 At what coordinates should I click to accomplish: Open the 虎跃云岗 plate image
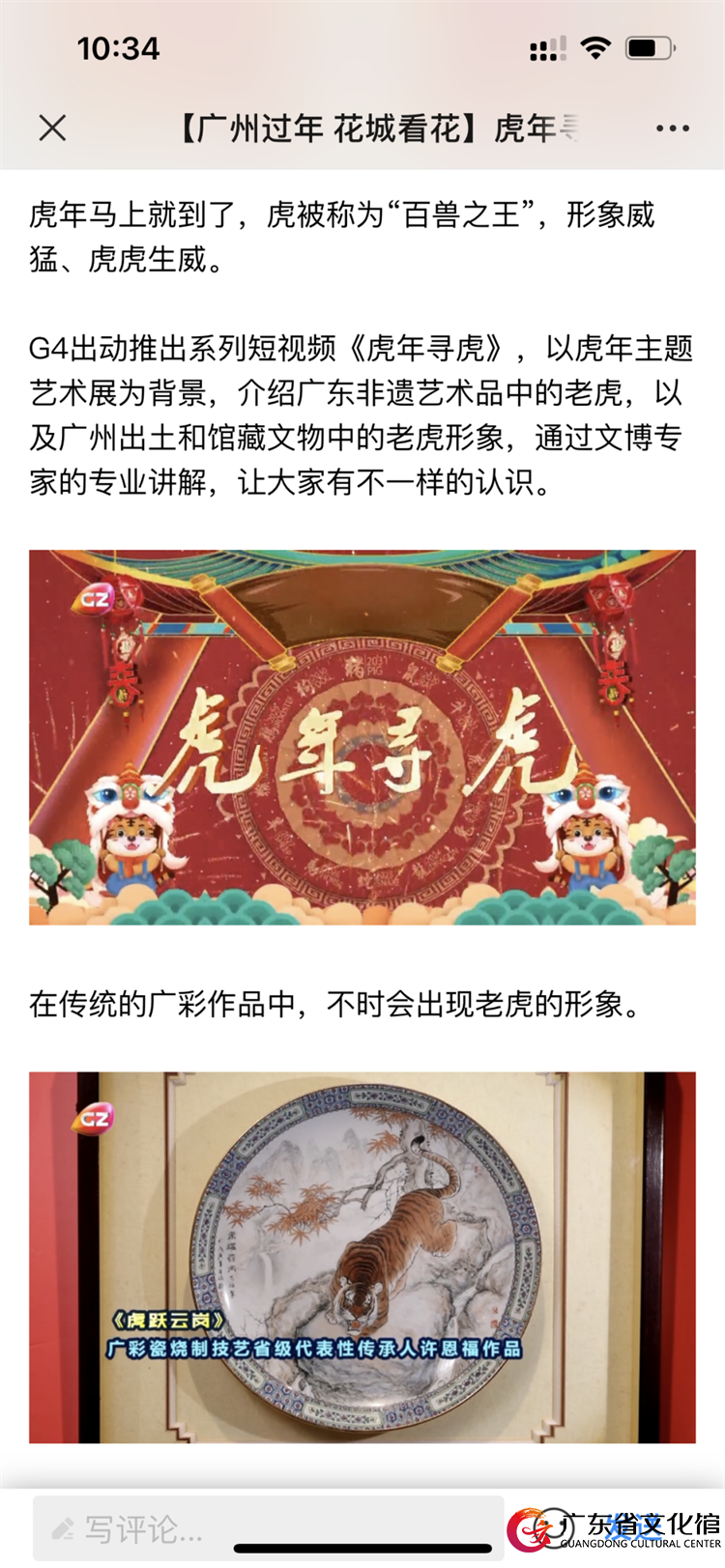362,1257
